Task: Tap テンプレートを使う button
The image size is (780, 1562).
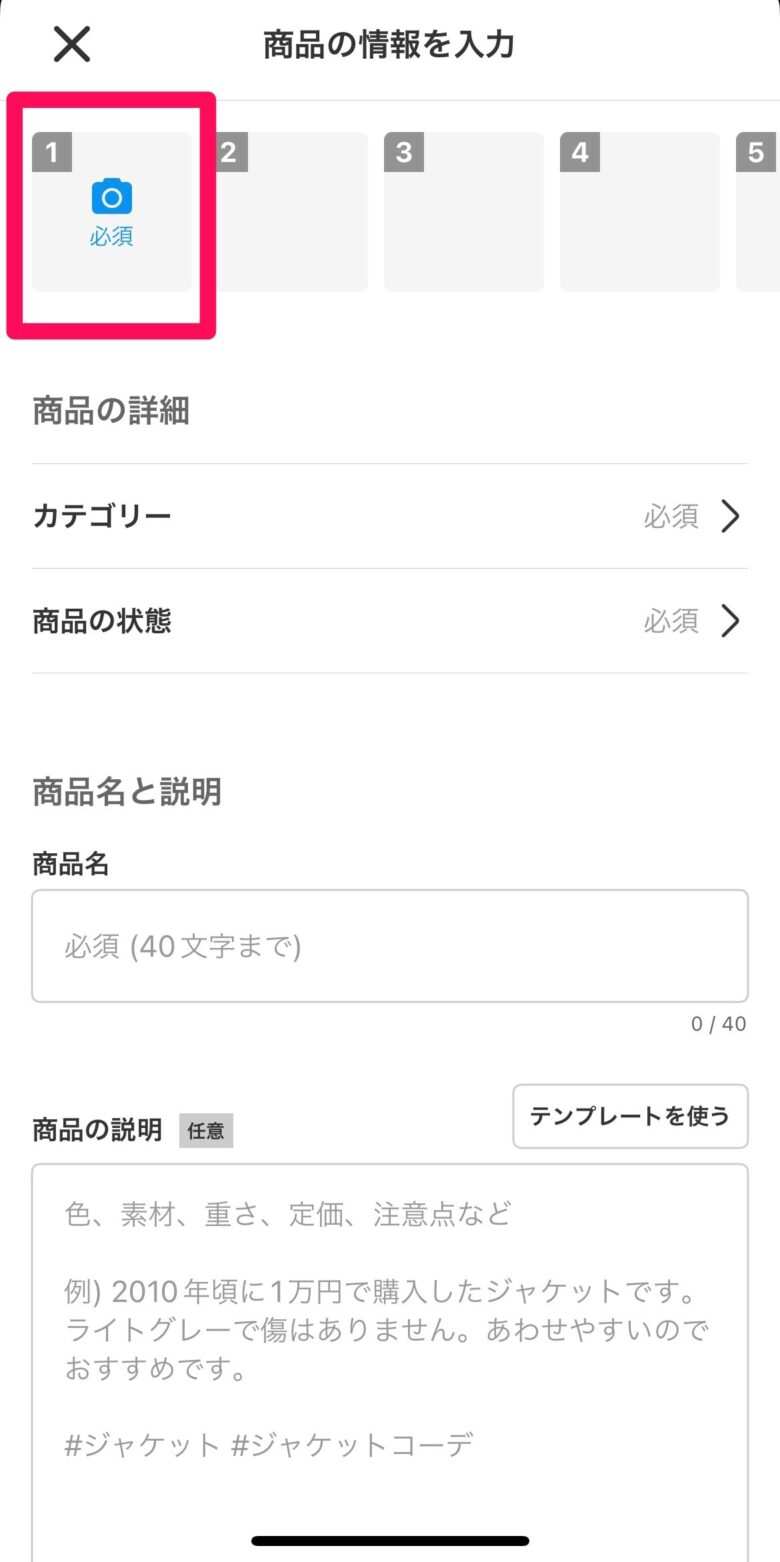Action: pyautogui.click(x=630, y=1116)
